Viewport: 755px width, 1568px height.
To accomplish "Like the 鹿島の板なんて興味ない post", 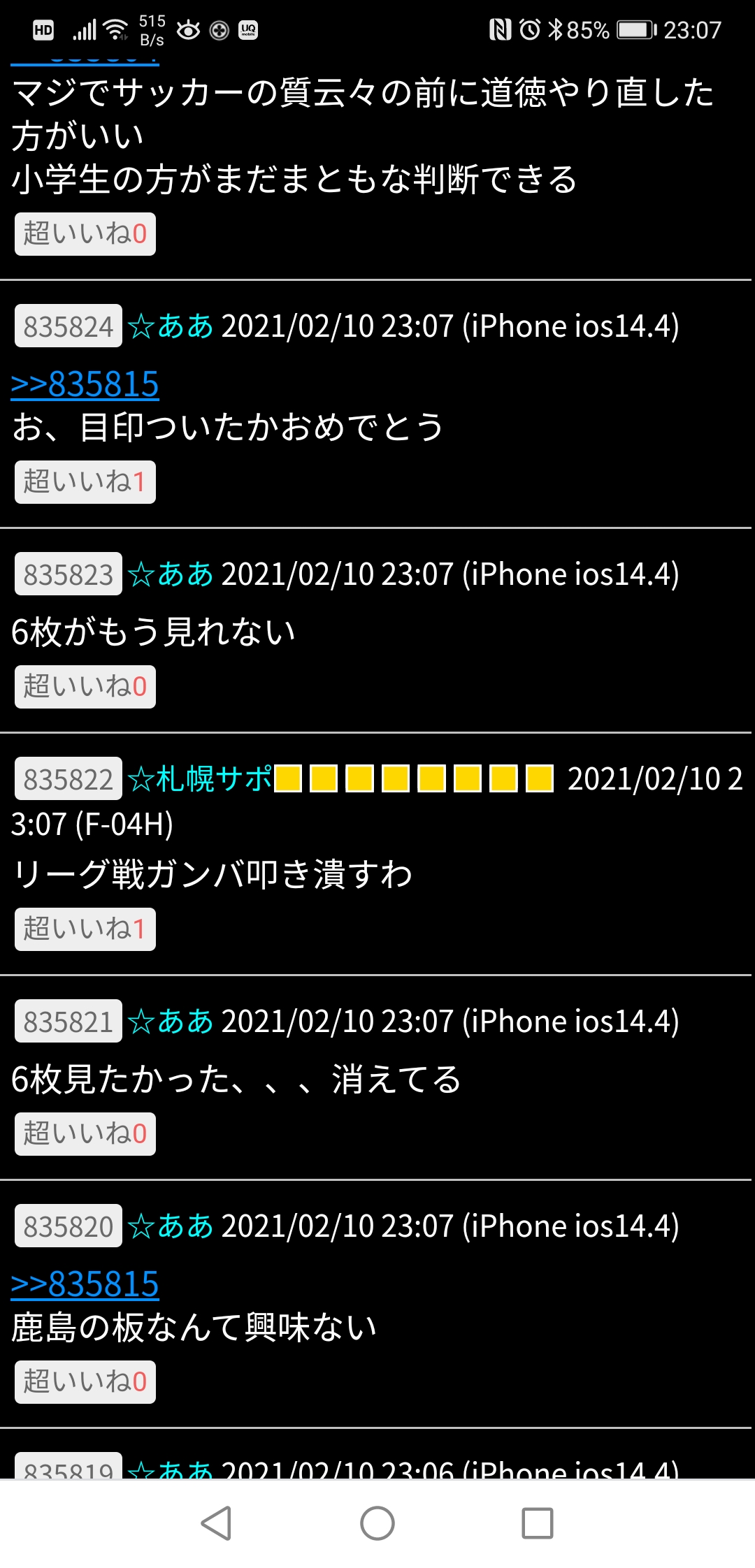I will coord(85,1381).
